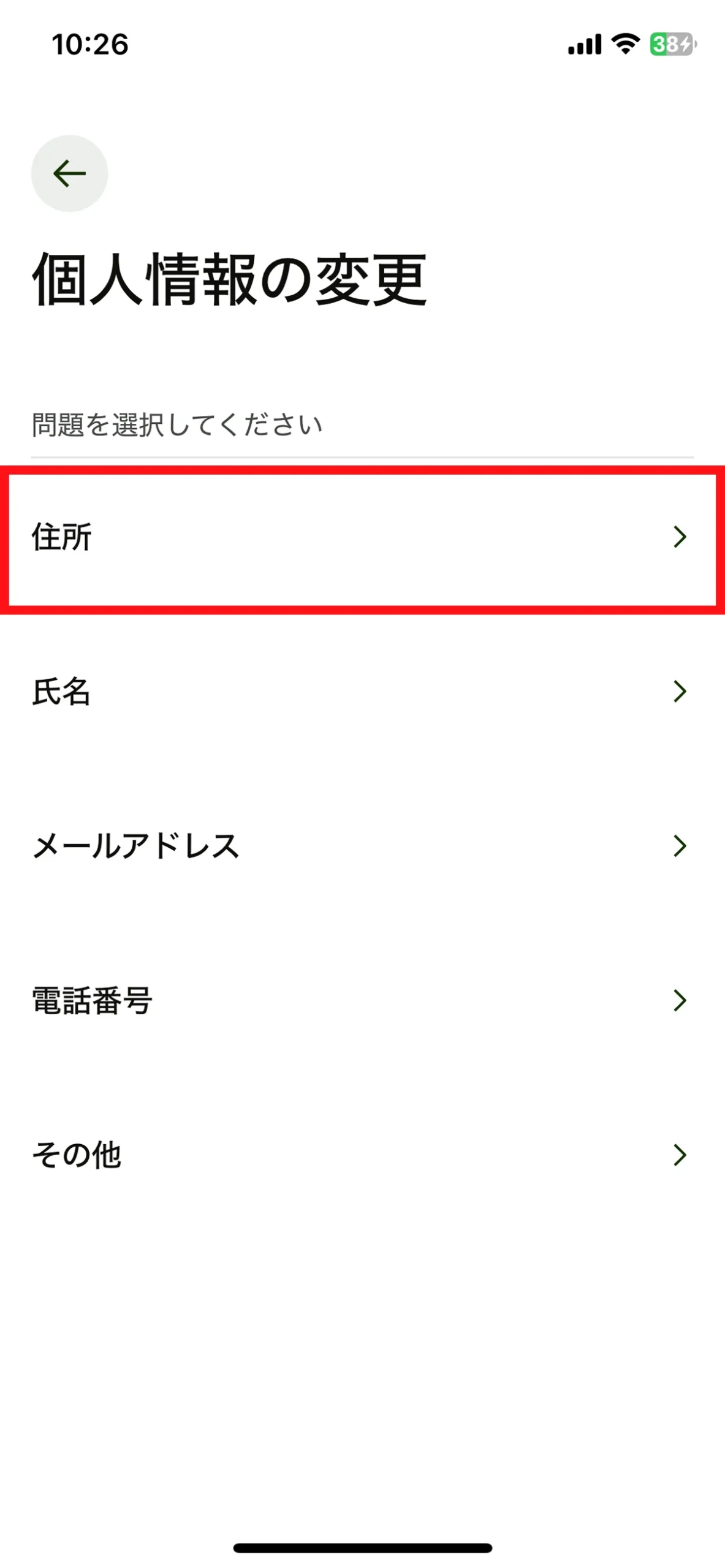Select the 氏名 name option
725x1568 pixels.
pos(362,692)
